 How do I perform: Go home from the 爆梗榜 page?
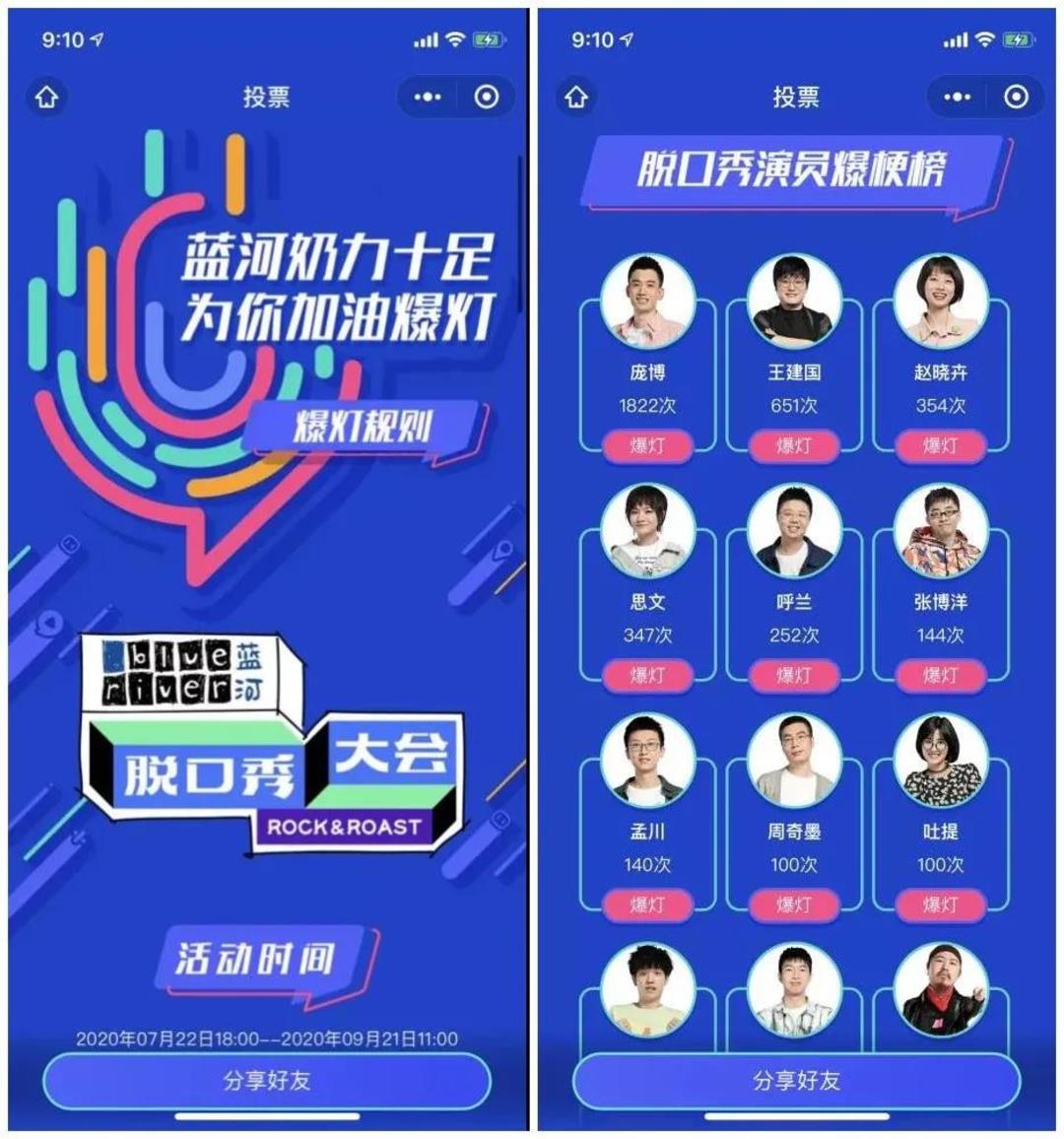coord(577,97)
